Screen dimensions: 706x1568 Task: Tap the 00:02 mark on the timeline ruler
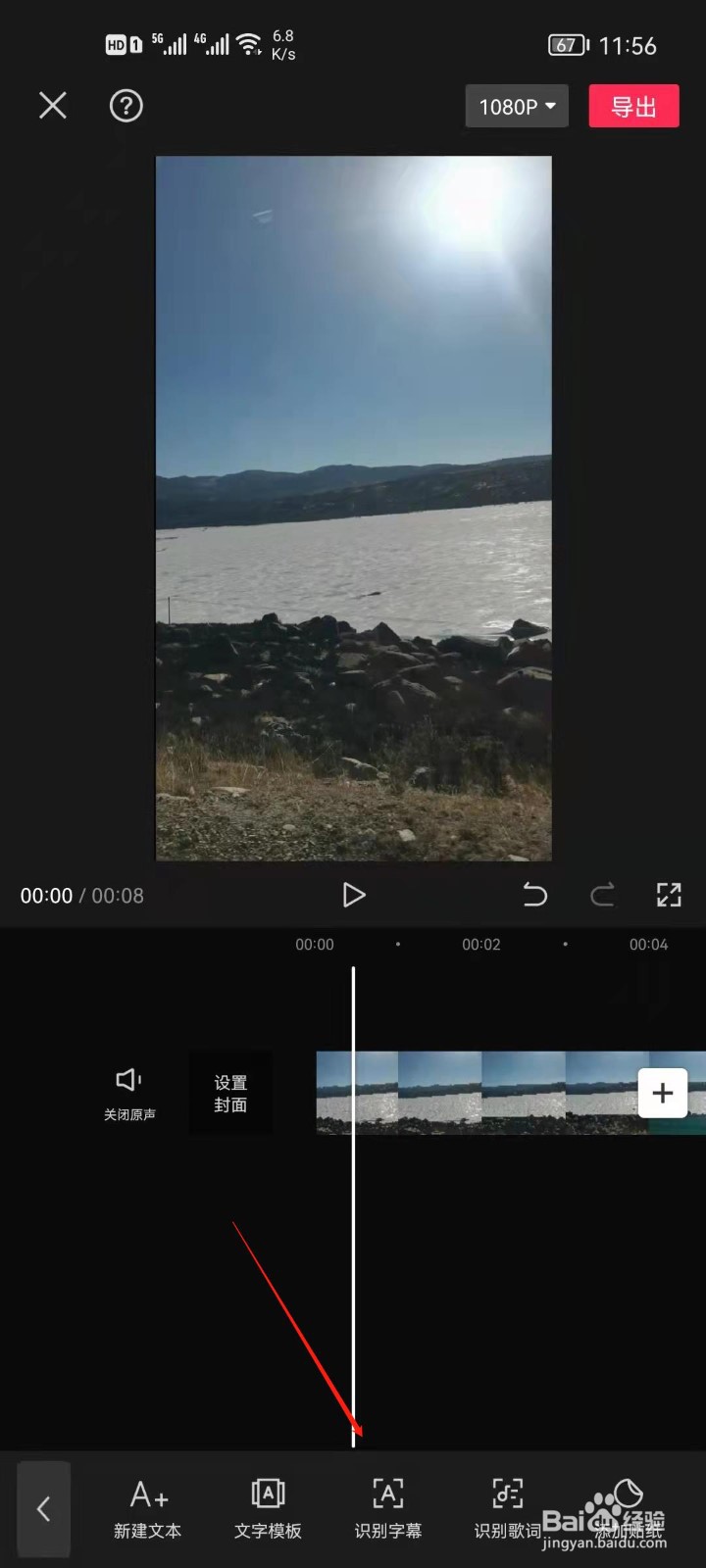(480, 944)
